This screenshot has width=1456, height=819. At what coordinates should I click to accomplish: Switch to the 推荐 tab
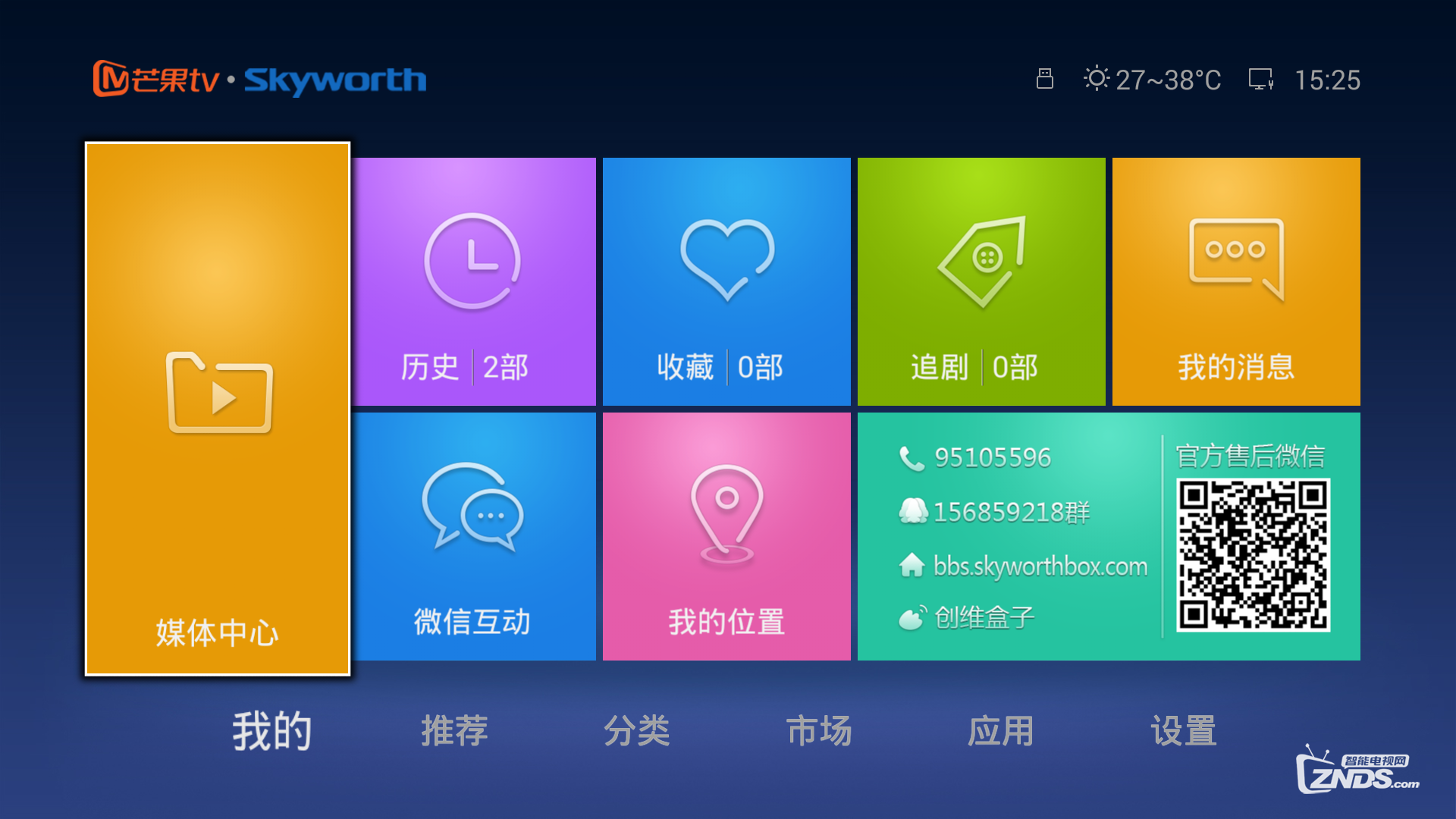(x=454, y=731)
